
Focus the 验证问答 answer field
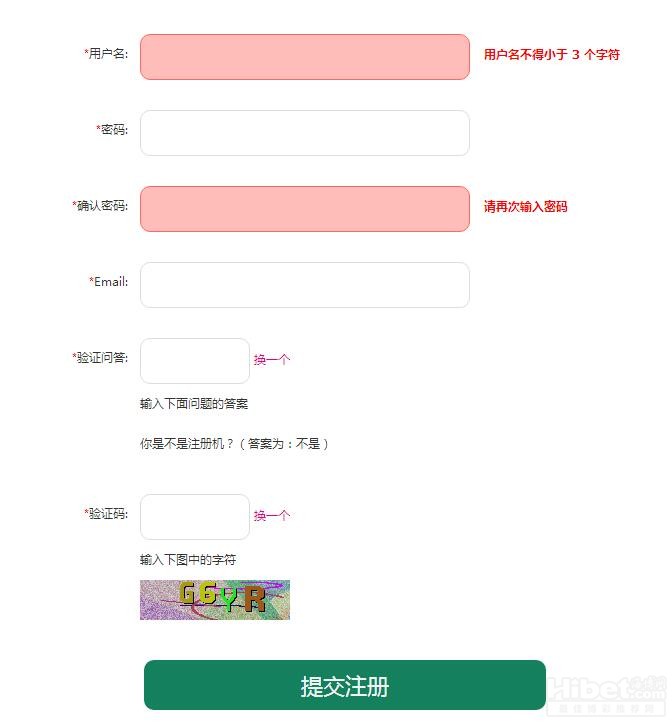194,361
